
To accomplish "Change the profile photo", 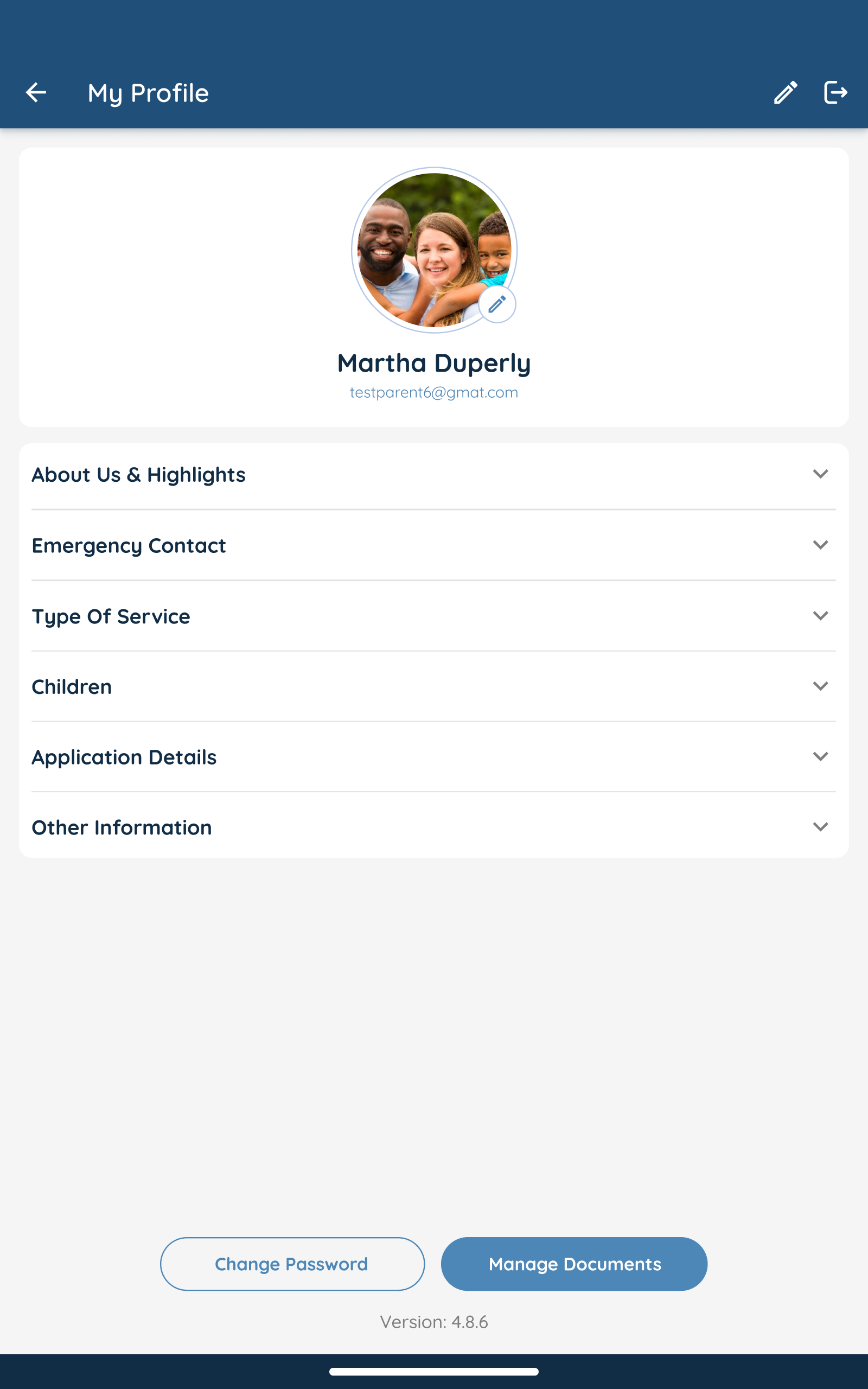I will (496, 304).
